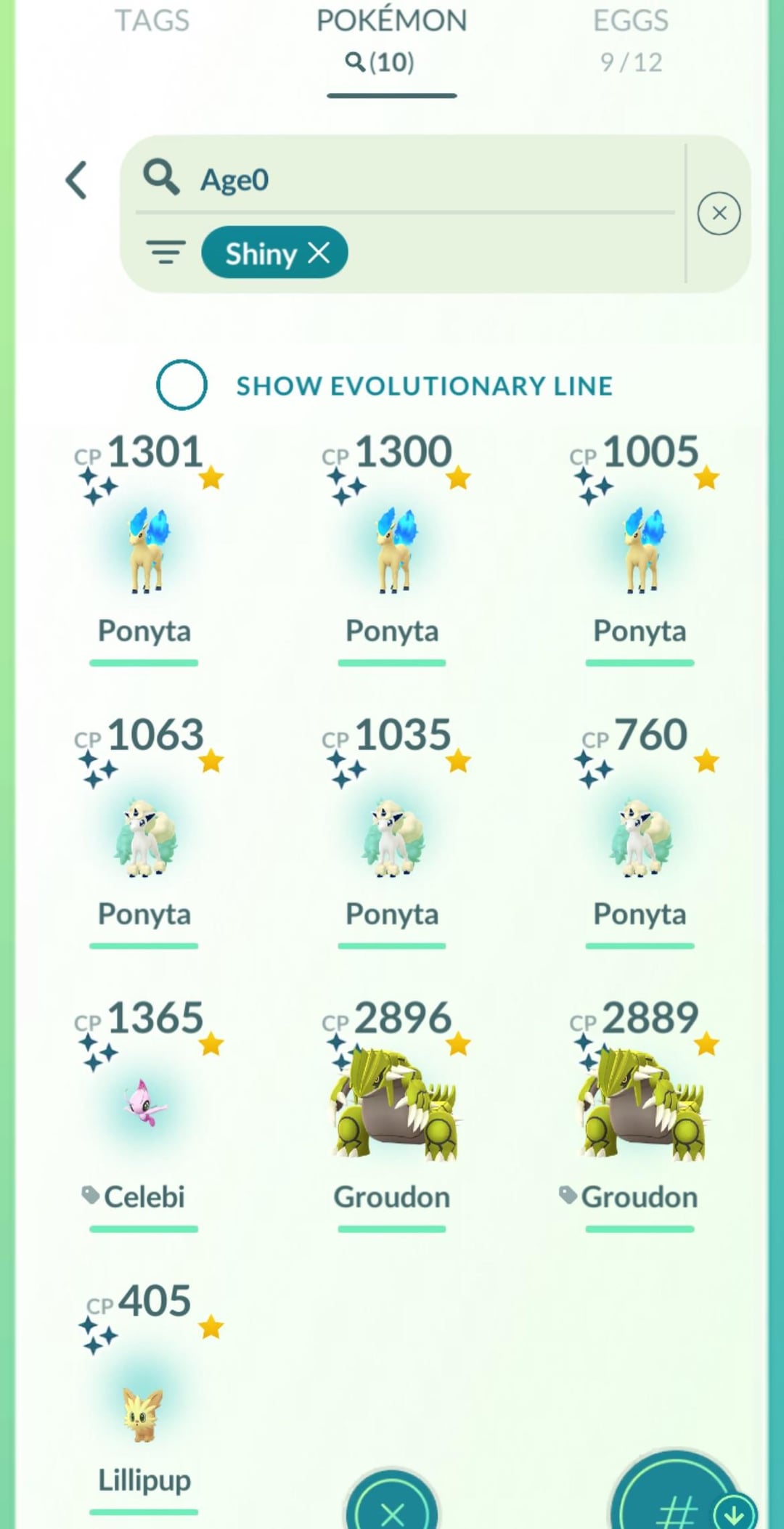Open the CP 405 Lillipup

[x=145, y=1412]
